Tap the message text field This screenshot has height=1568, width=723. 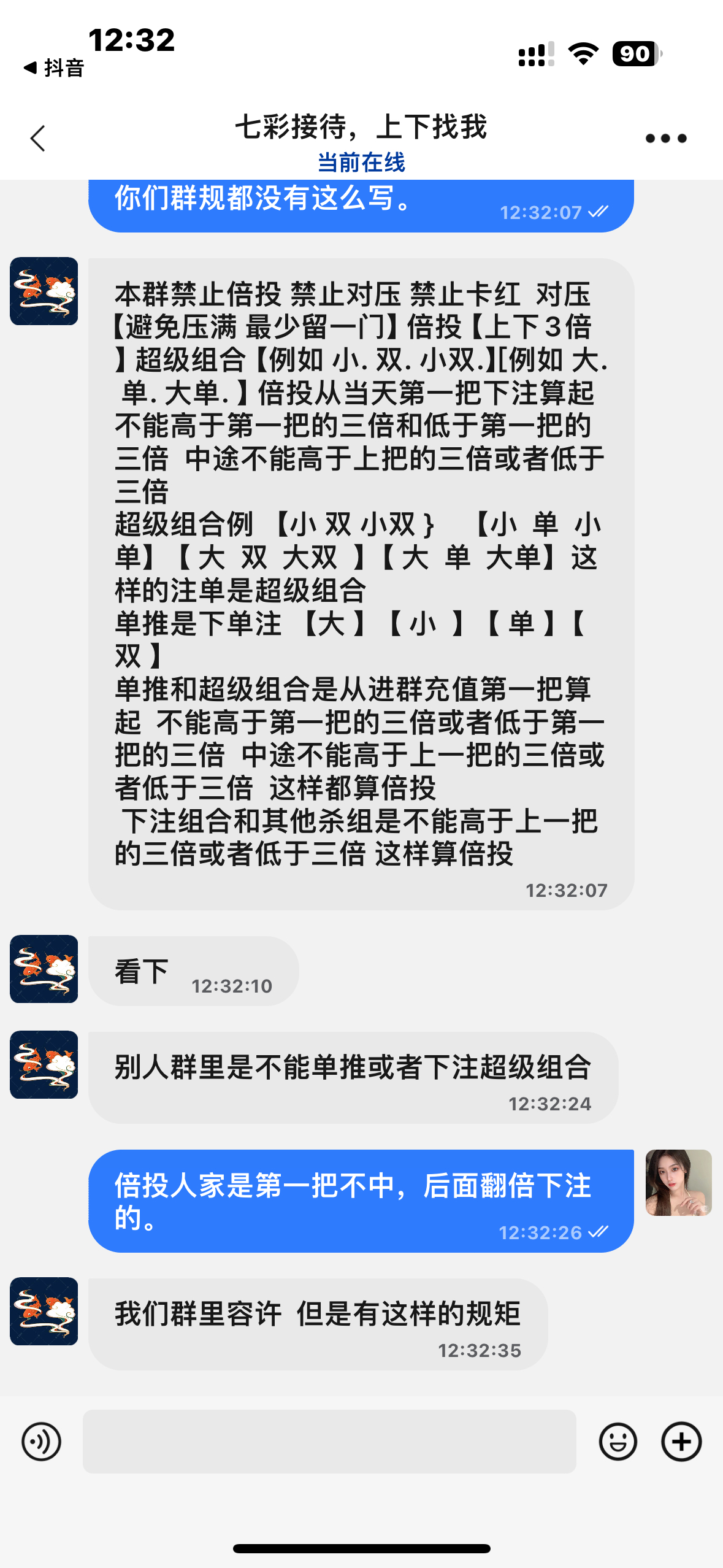329,1441
